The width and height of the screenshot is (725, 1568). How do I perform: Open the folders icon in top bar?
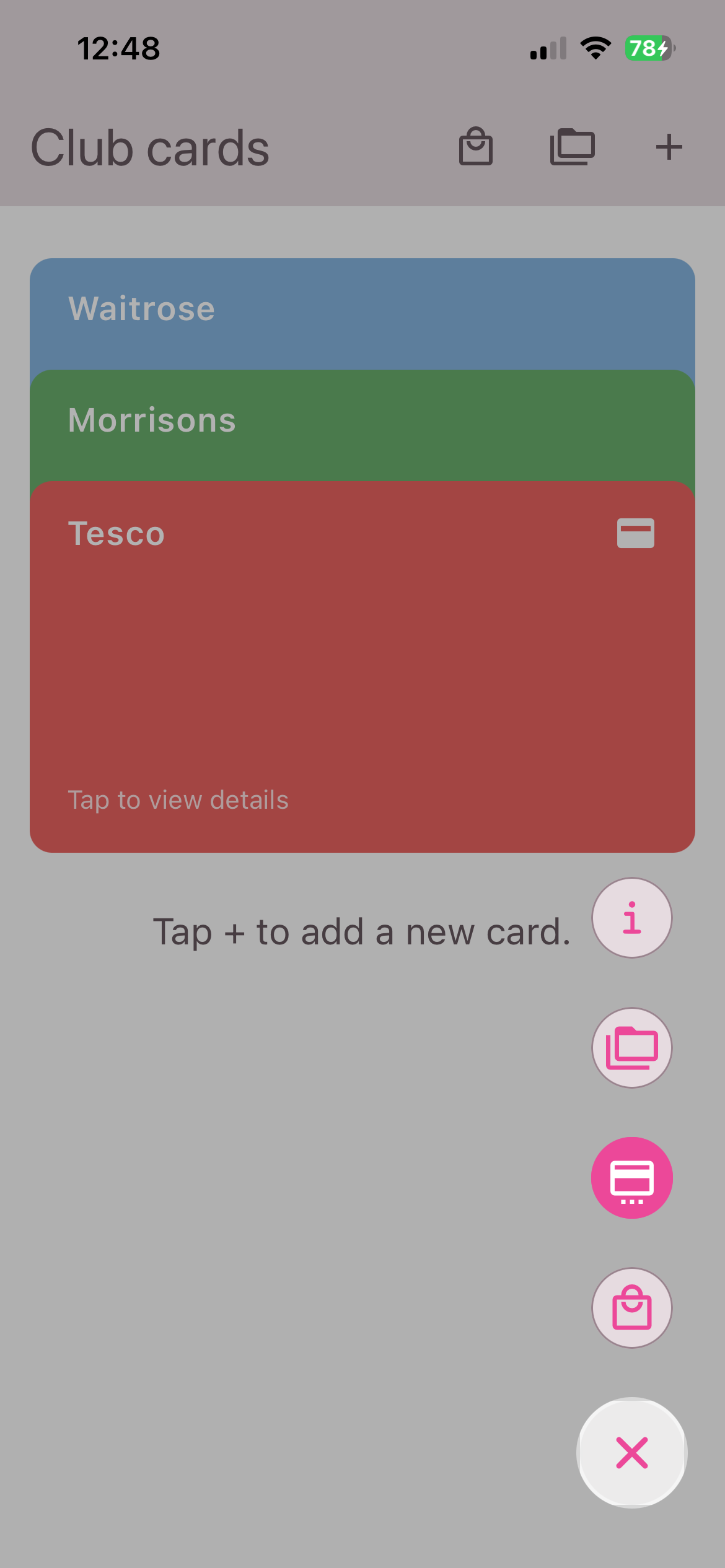coord(572,147)
